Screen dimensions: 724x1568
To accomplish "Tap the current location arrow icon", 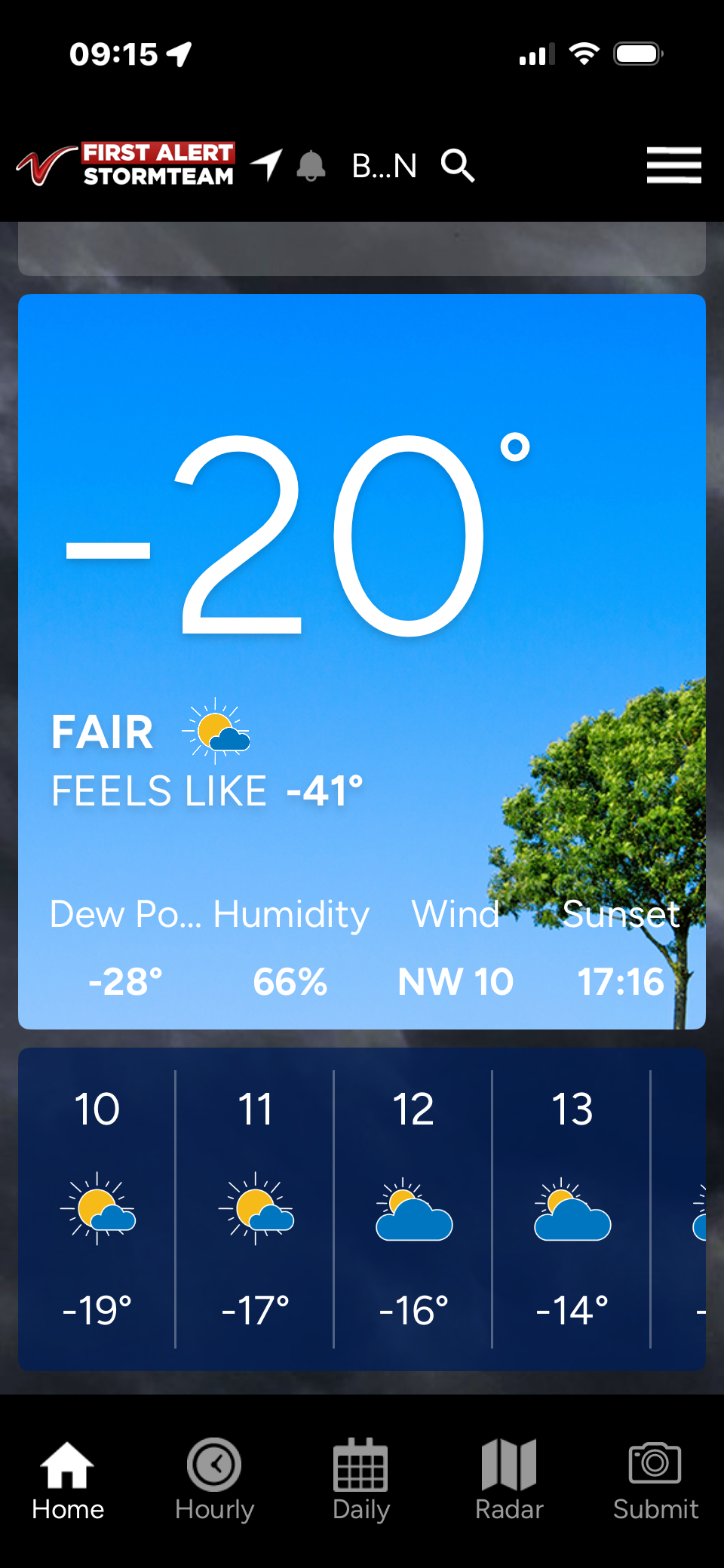I will point(267,165).
